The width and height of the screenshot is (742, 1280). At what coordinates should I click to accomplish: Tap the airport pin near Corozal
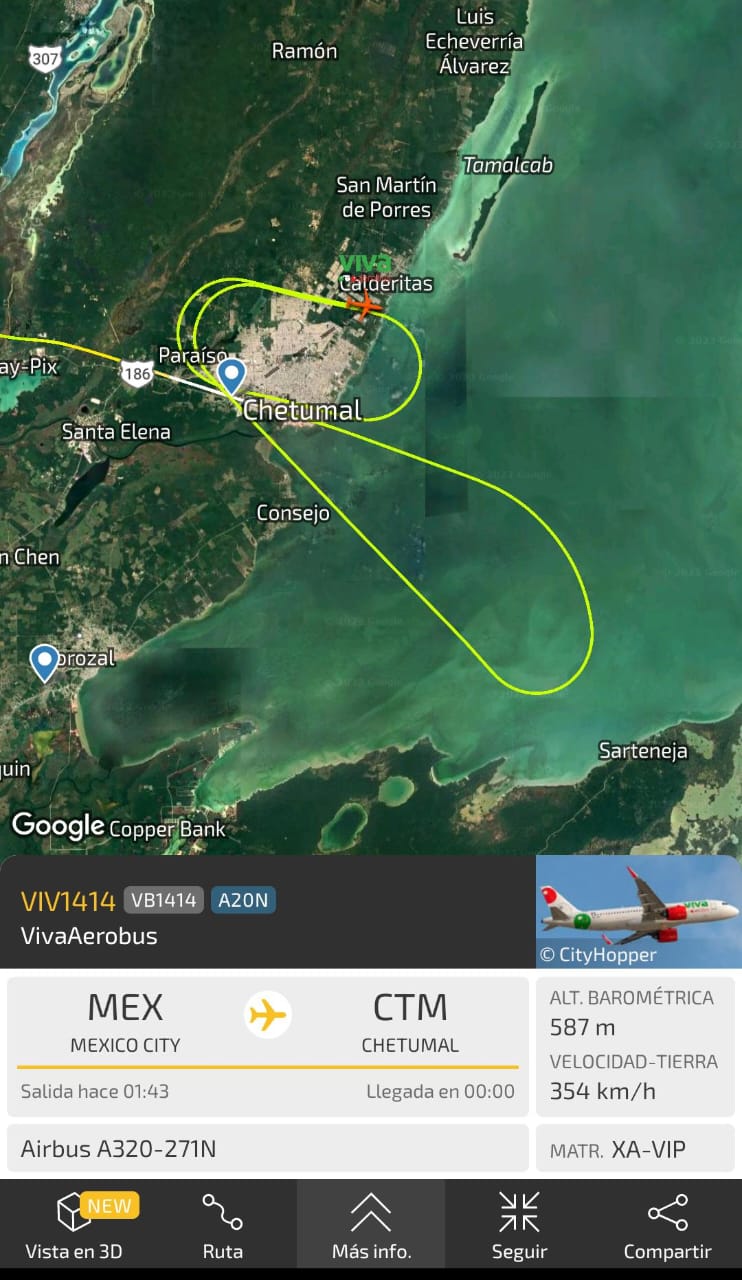44,662
